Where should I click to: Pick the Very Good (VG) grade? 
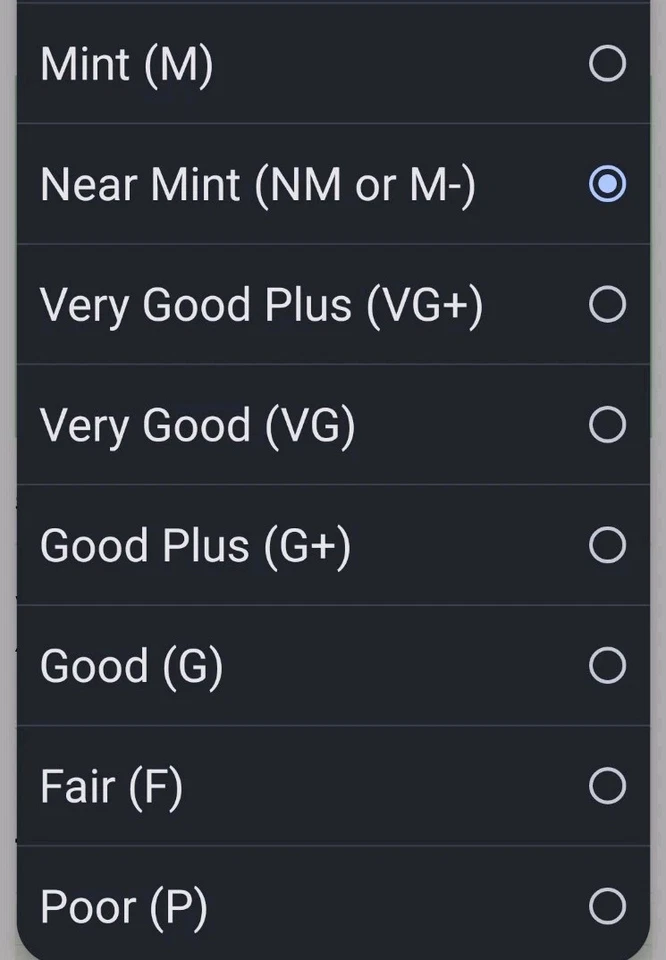coord(607,425)
